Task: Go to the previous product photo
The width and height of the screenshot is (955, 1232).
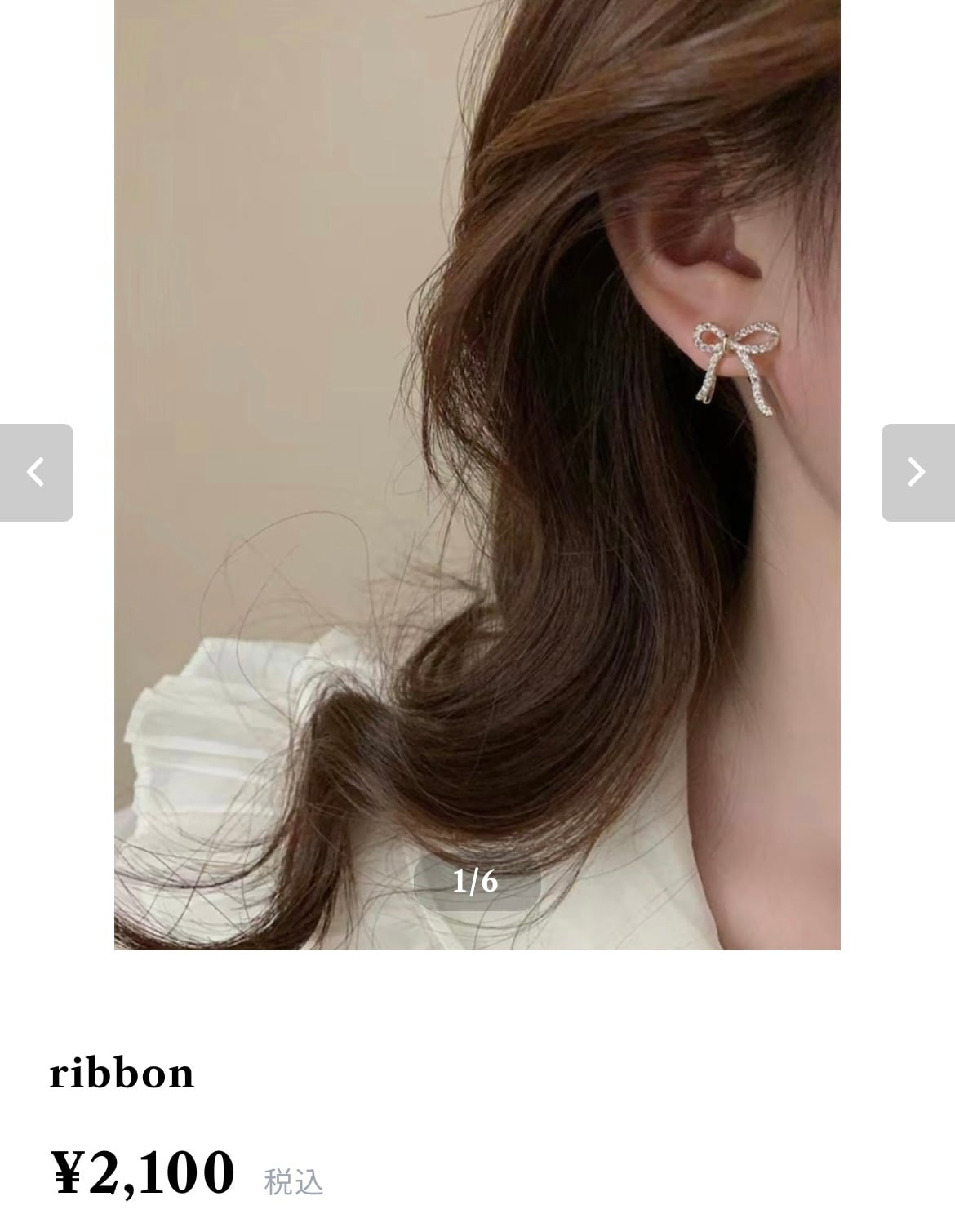Action: (x=36, y=472)
